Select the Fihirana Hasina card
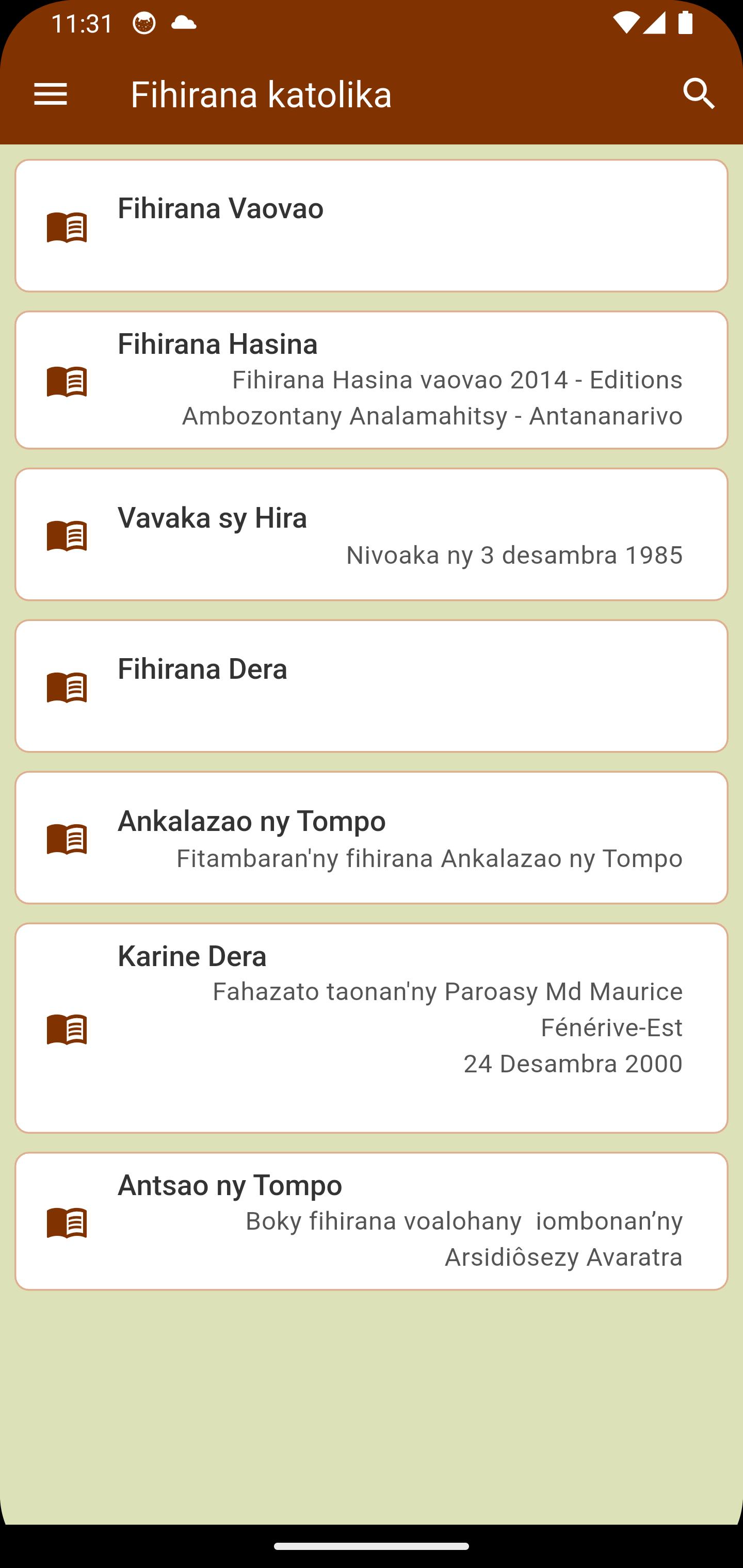 click(x=372, y=380)
